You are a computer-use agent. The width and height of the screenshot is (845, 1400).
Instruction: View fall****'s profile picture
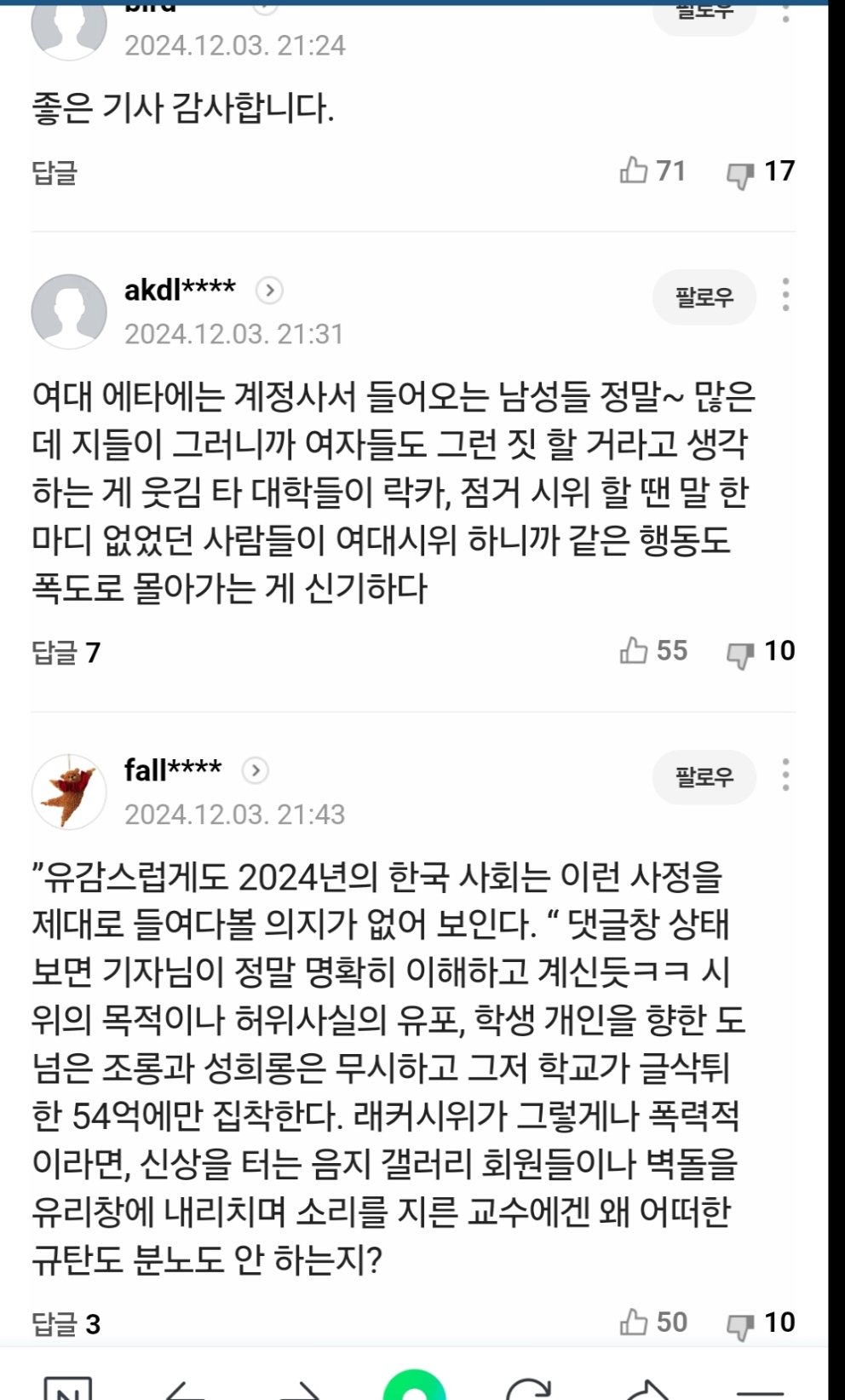pos(69,792)
